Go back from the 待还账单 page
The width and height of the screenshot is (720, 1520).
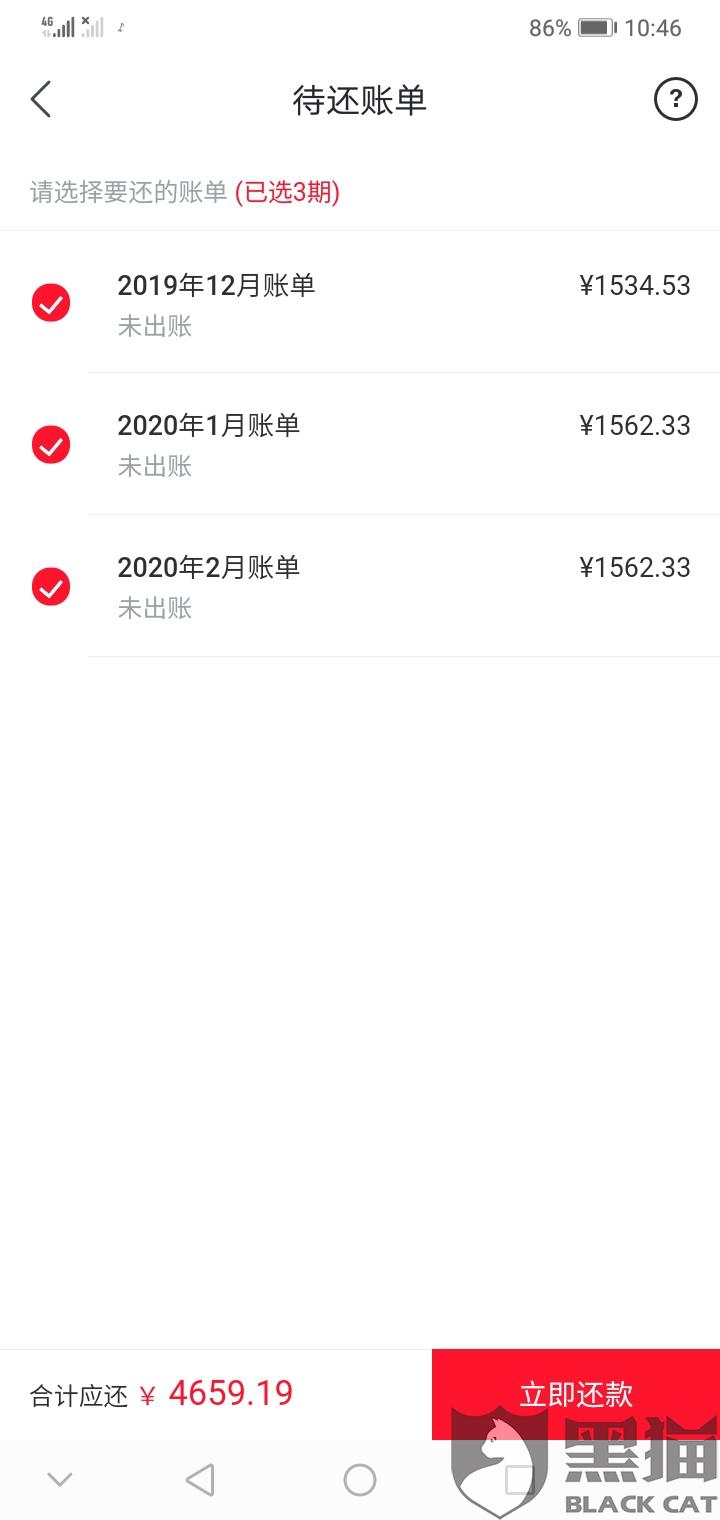click(x=41, y=100)
